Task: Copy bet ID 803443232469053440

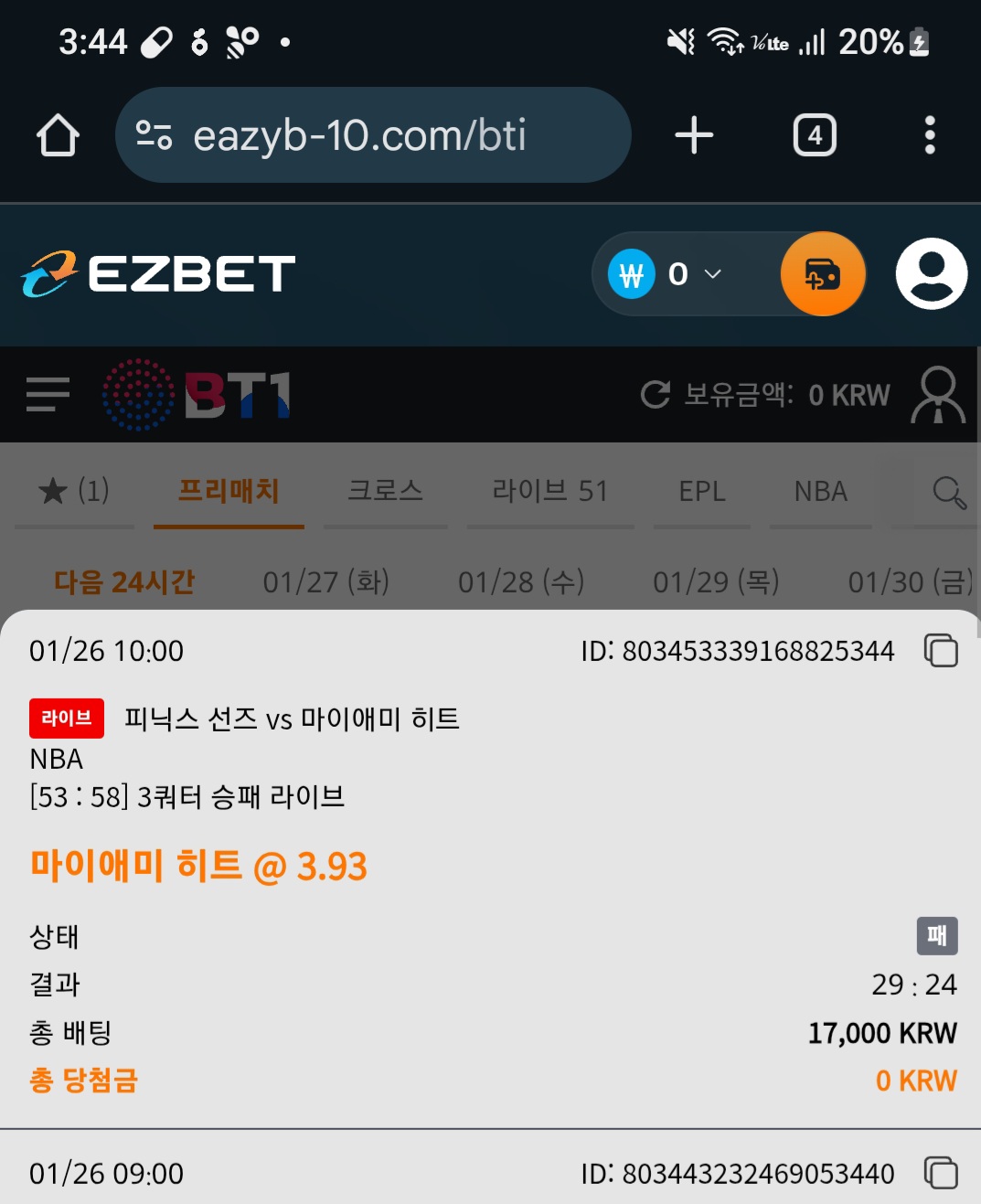Action: [940, 1173]
